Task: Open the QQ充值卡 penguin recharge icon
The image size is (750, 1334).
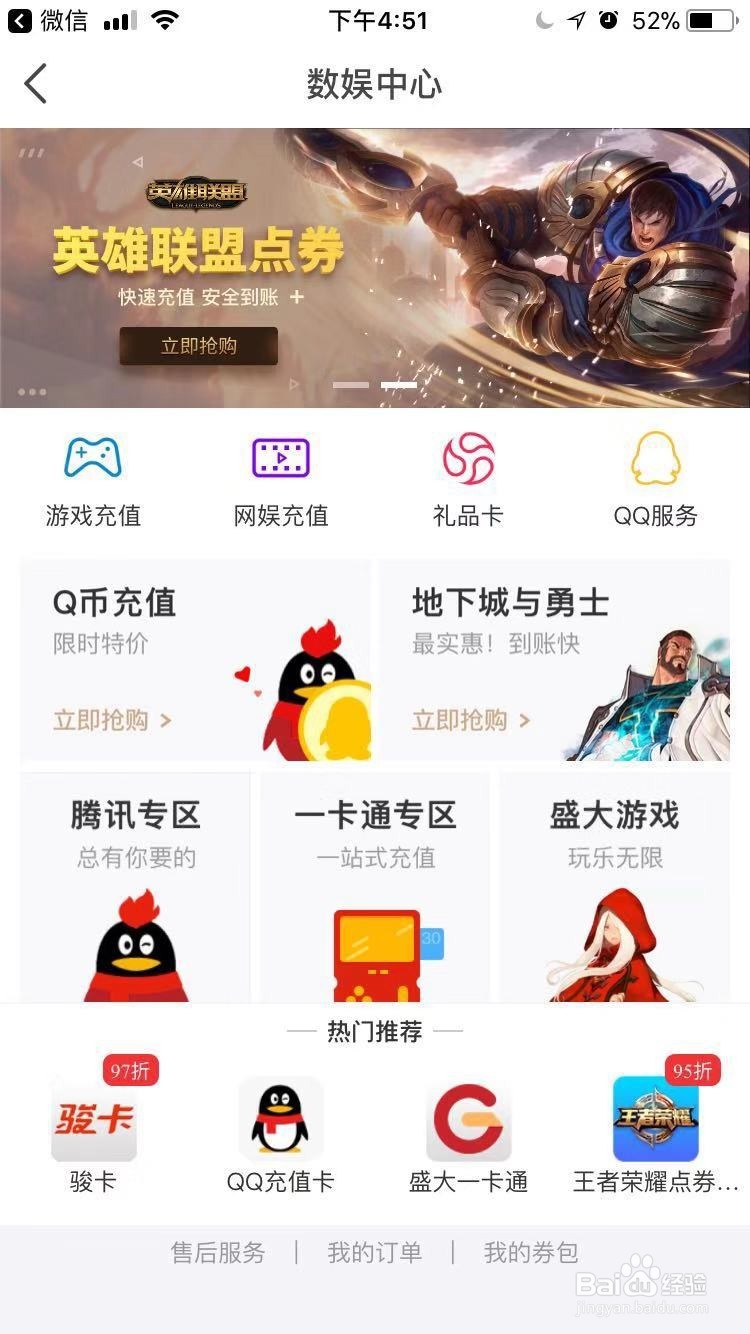Action: tap(280, 1118)
